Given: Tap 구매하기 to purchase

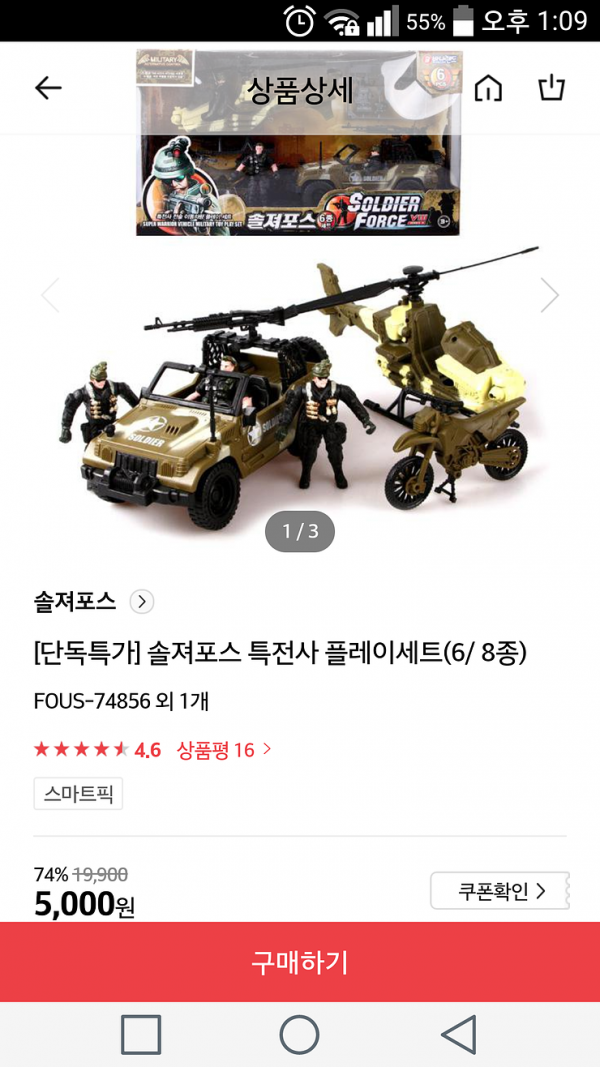Looking at the screenshot, I should point(300,962).
